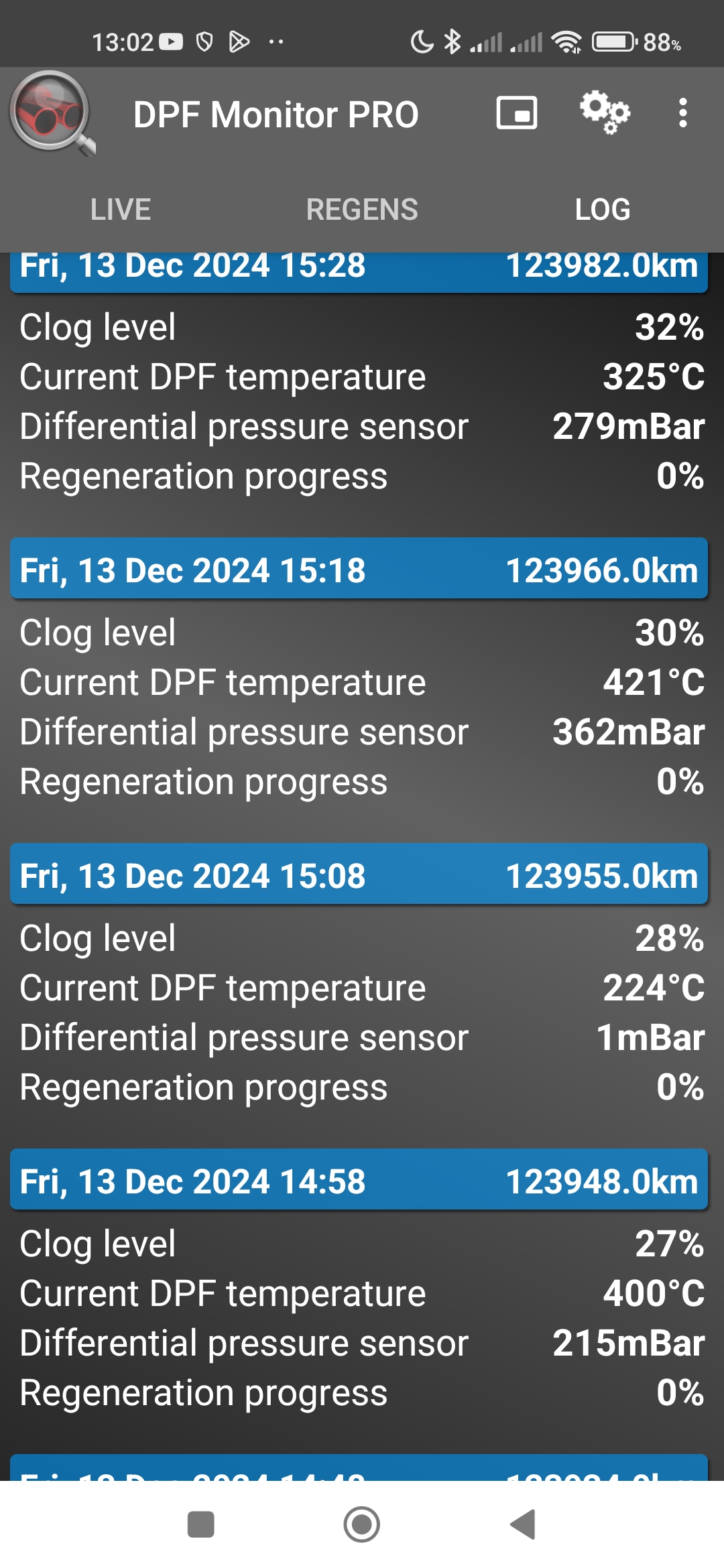This screenshot has height=1568, width=724.
Task: Open log entry from 15:08 at 123955.0km
Action: pos(359,874)
